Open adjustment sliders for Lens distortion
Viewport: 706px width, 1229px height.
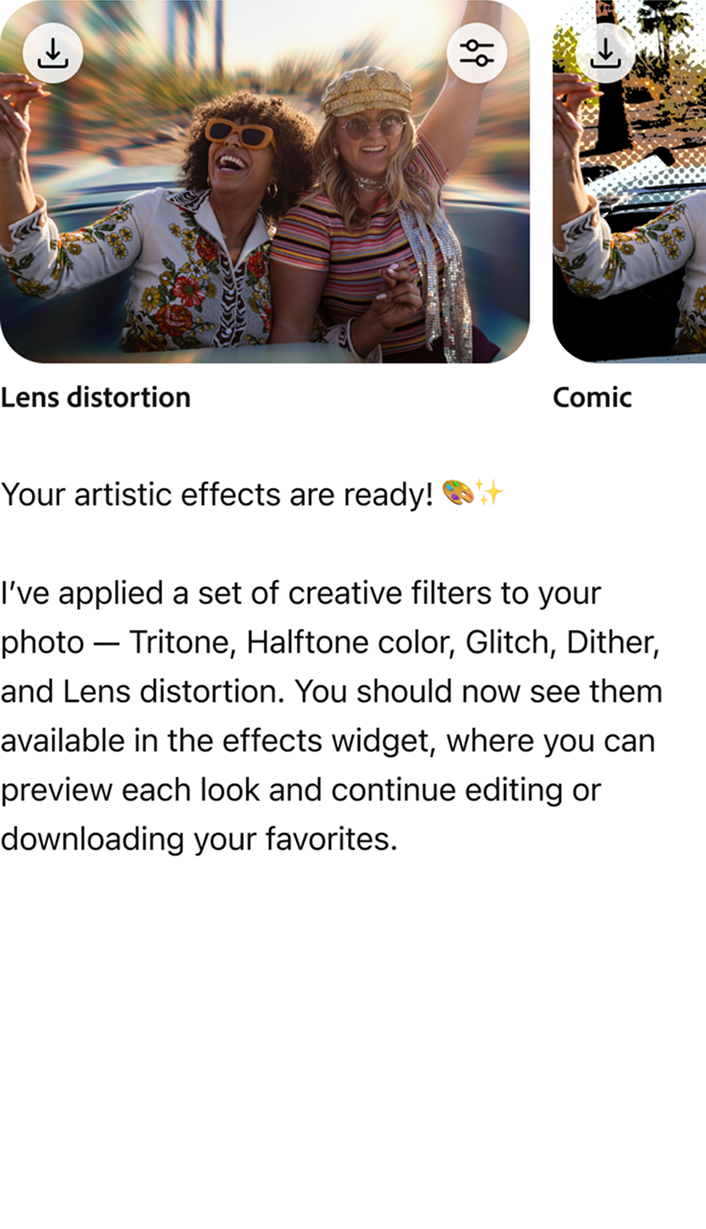(476, 53)
